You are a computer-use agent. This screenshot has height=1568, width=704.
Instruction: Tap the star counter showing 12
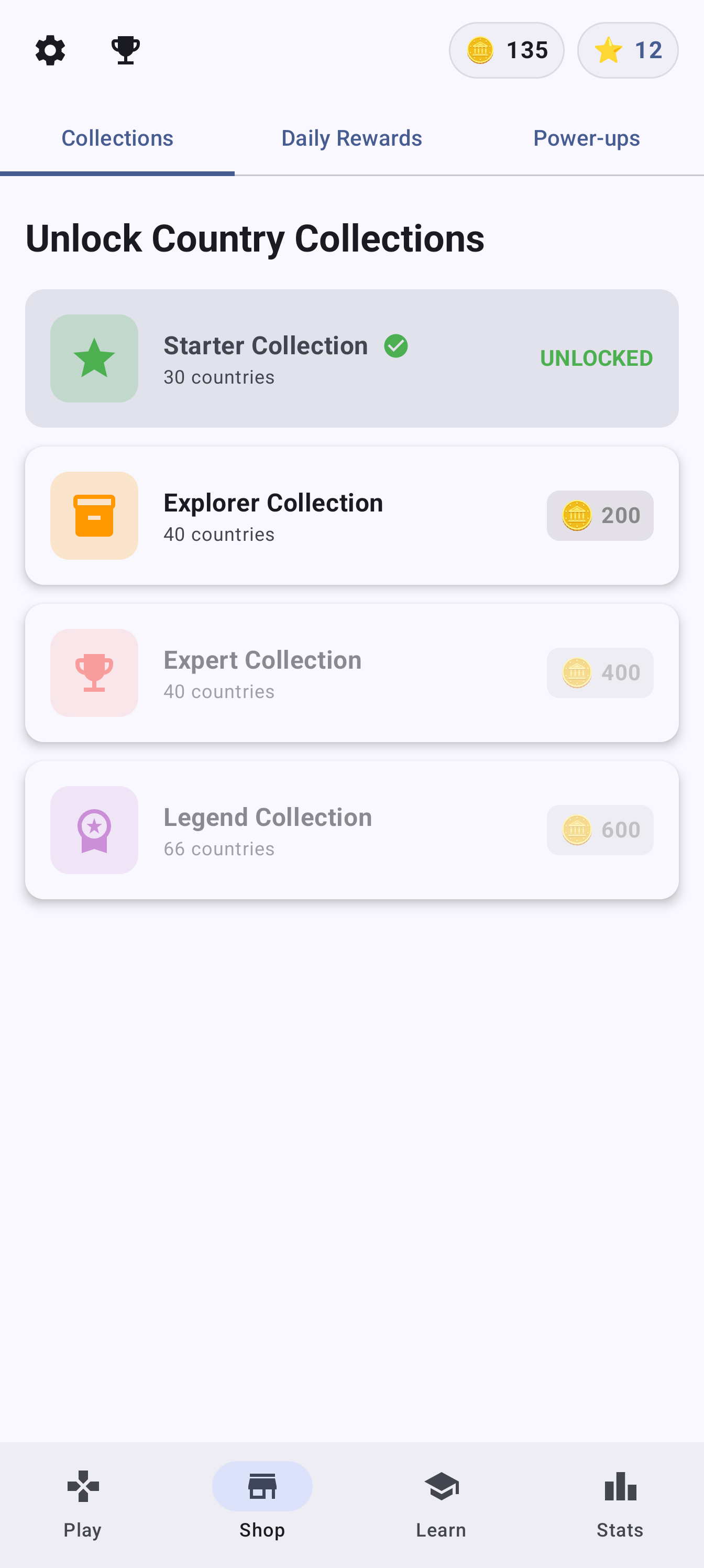coord(628,50)
